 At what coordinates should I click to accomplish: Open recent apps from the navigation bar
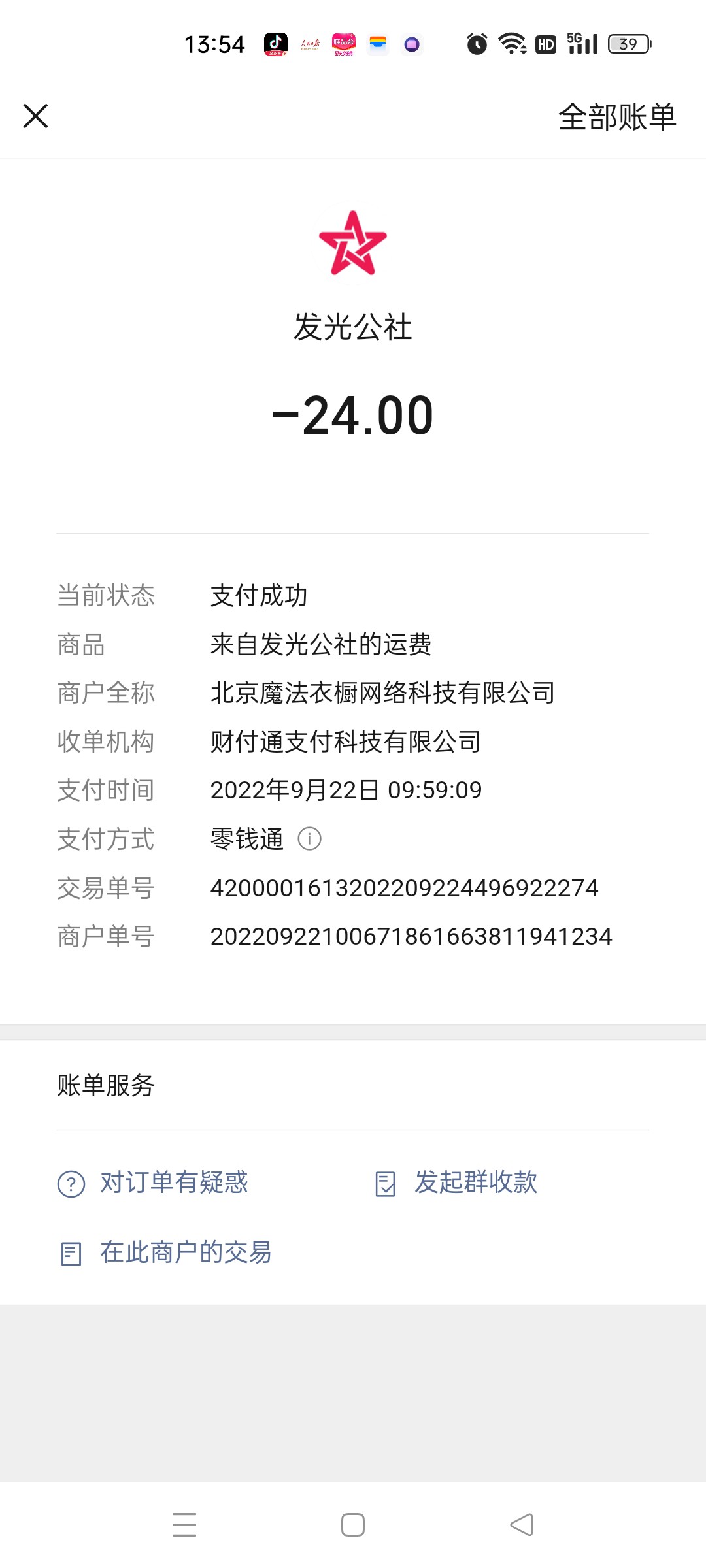[x=184, y=1525]
